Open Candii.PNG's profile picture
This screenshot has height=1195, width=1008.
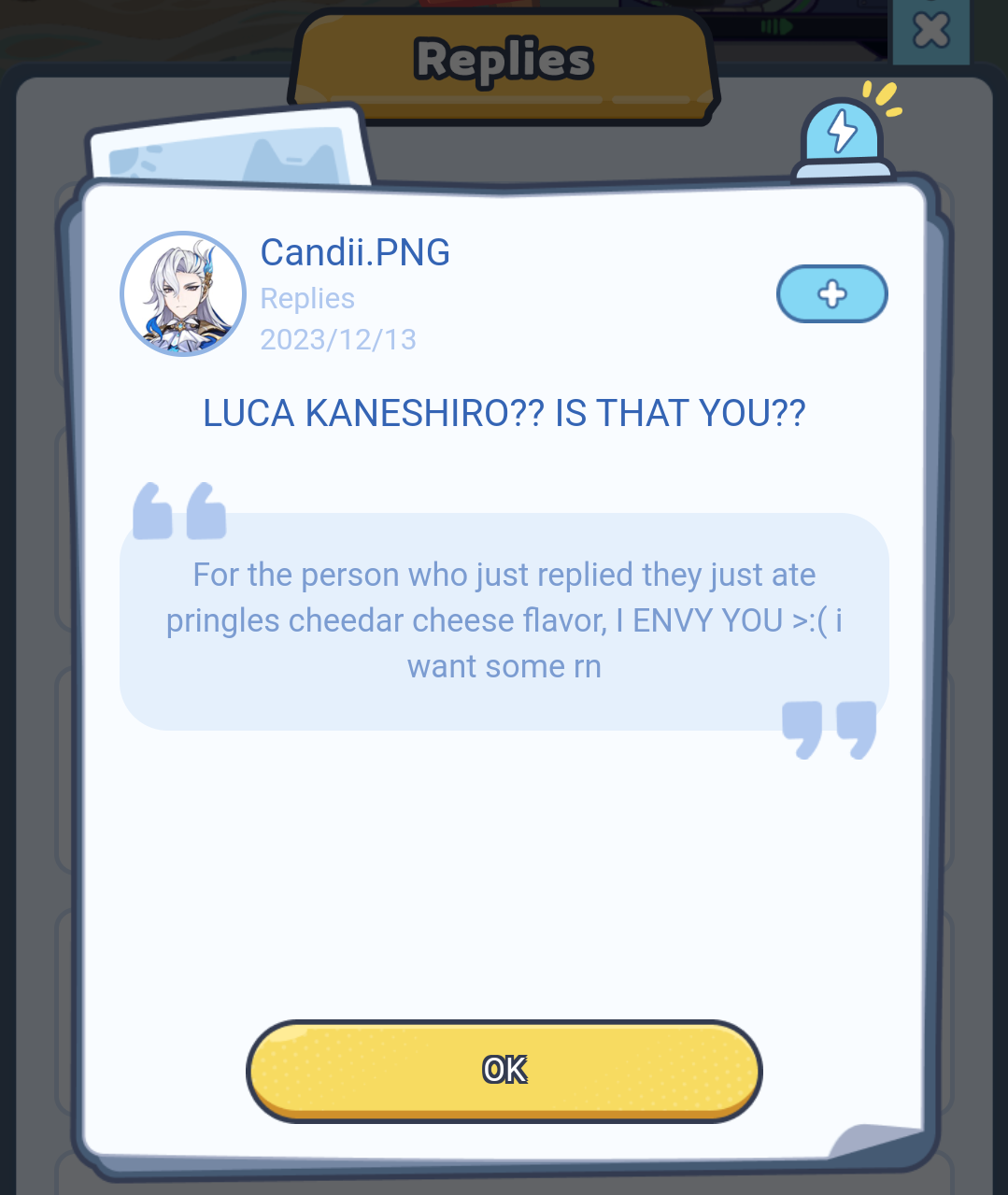click(183, 293)
